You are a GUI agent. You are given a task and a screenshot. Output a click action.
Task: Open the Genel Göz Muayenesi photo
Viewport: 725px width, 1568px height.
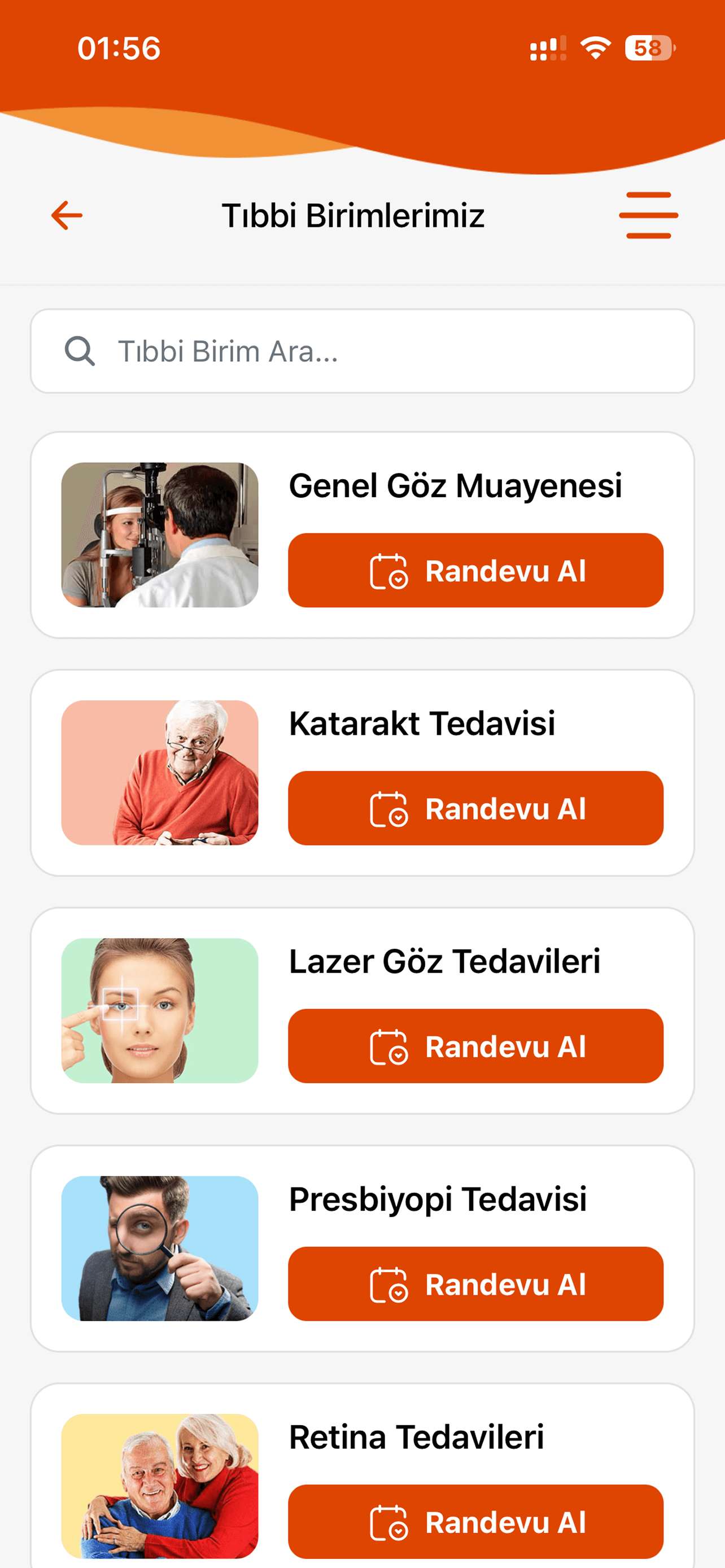(x=159, y=535)
